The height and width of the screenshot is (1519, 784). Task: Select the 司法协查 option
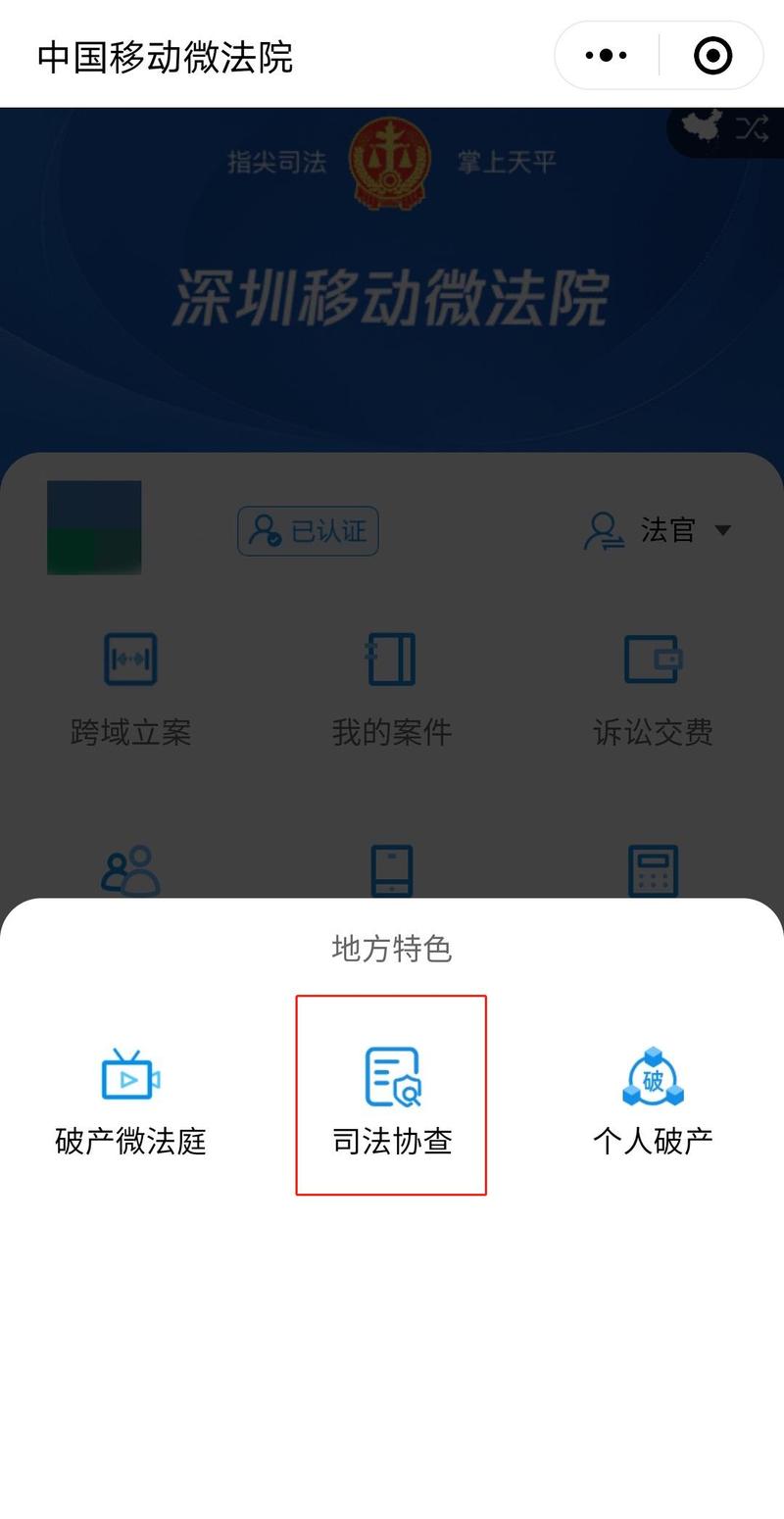pos(392,1100)
